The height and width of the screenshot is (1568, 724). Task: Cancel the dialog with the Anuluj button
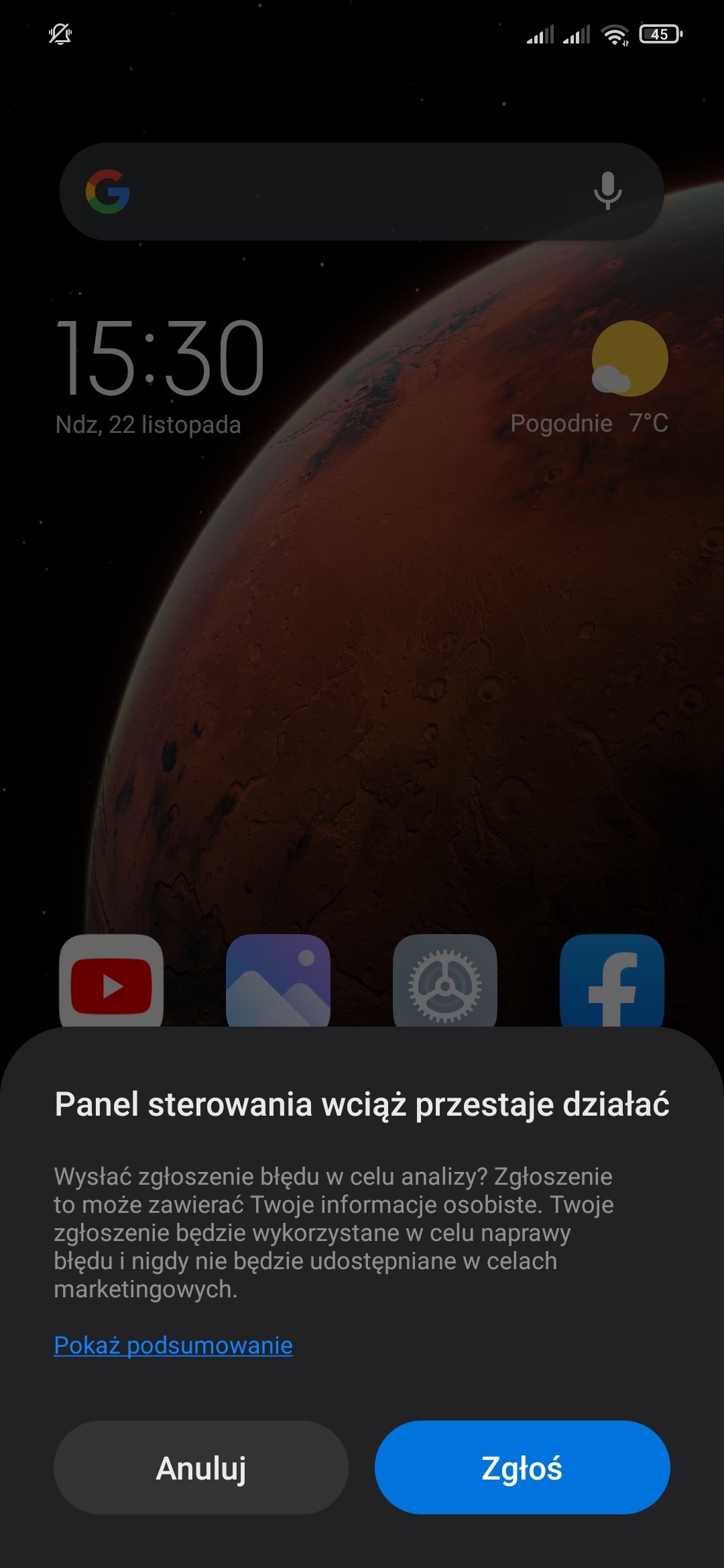[x=201, y=1467]
